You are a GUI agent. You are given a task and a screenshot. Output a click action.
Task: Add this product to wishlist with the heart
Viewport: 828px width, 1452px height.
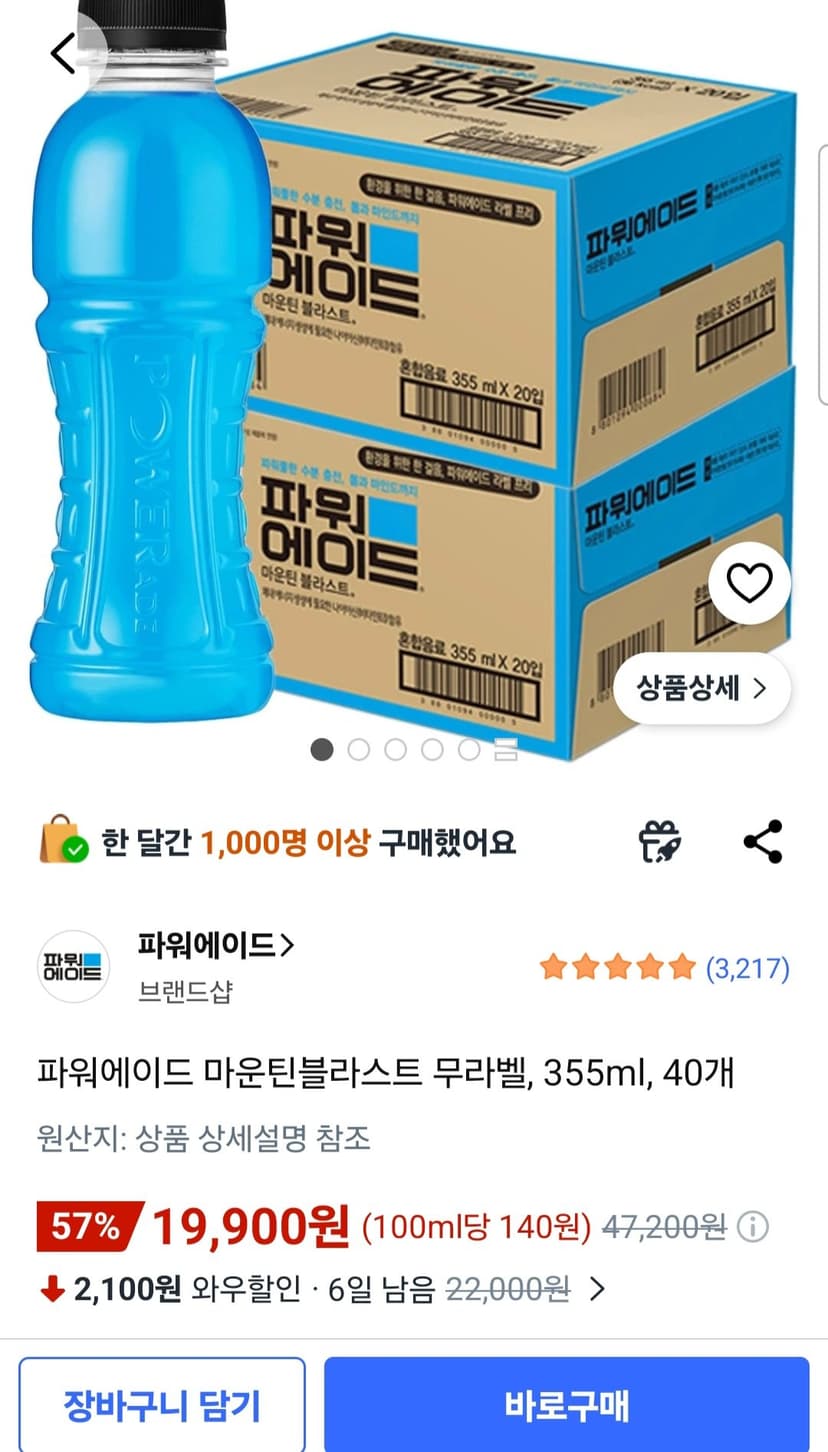[750, 583]
